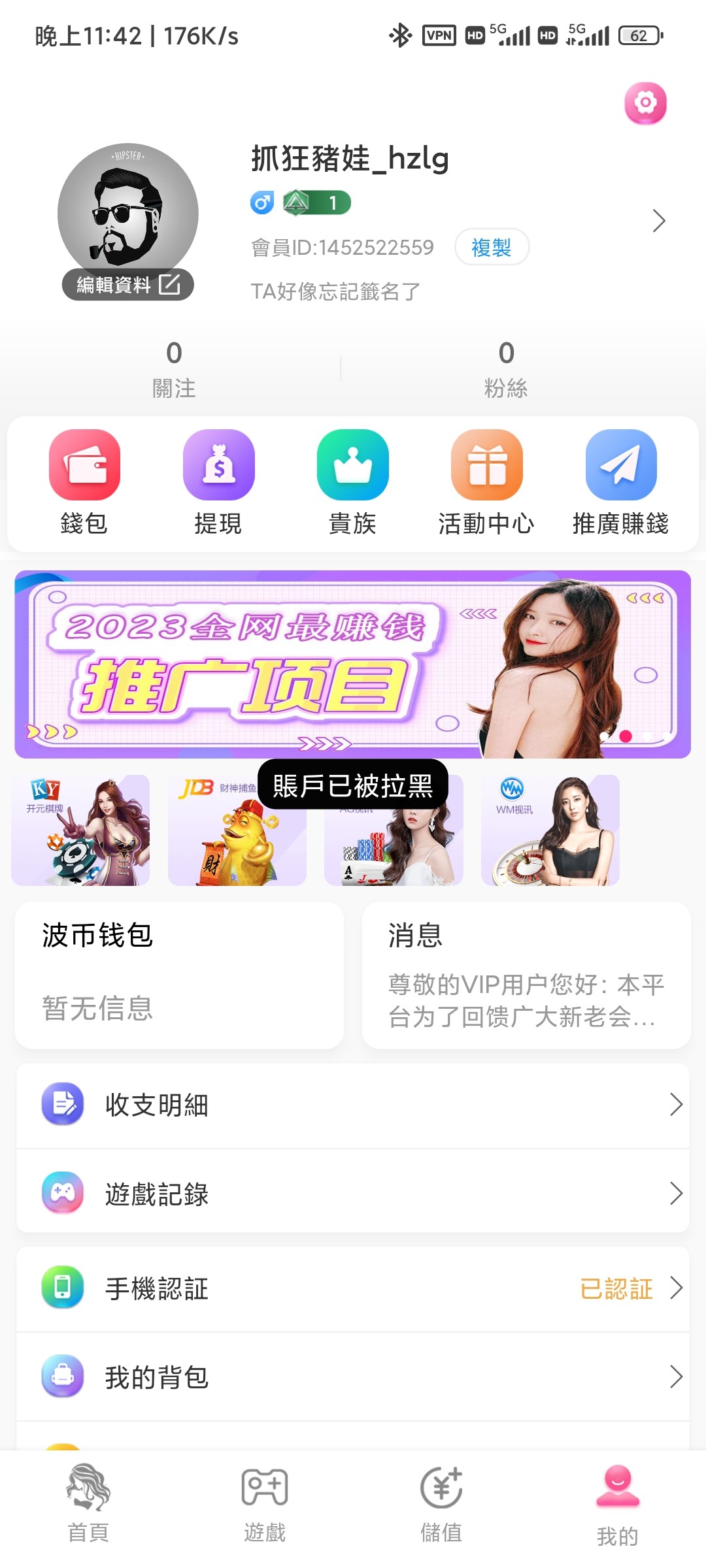Open 遊戲記錄 game records

352,1194
